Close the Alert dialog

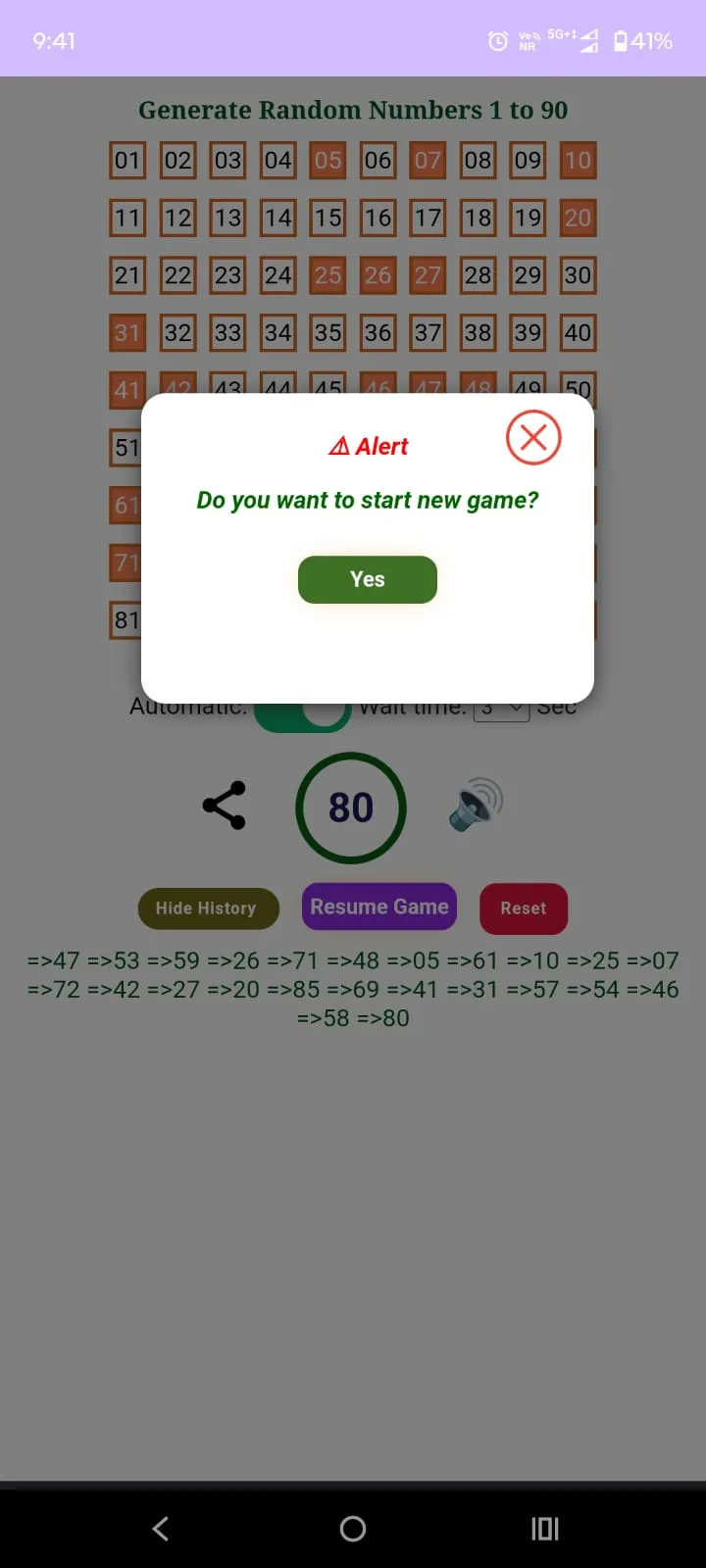click(533, 437)
